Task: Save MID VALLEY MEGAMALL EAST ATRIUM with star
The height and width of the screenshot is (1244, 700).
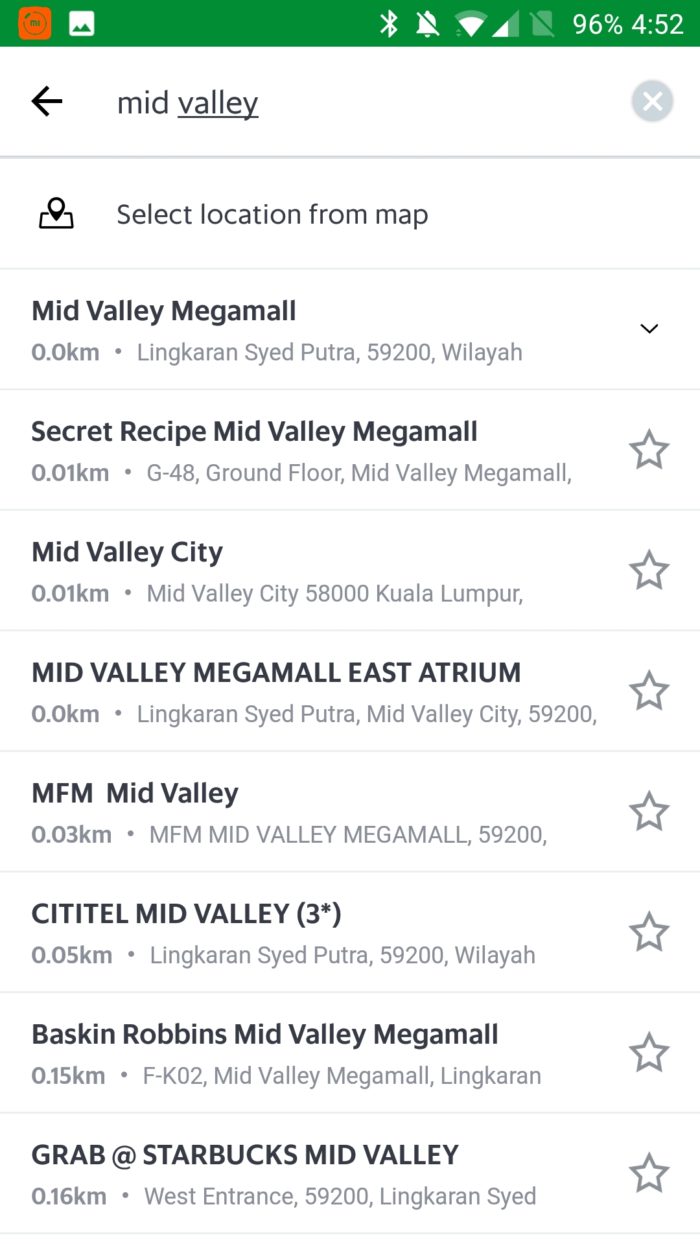Action: click(x=649, y=691)
